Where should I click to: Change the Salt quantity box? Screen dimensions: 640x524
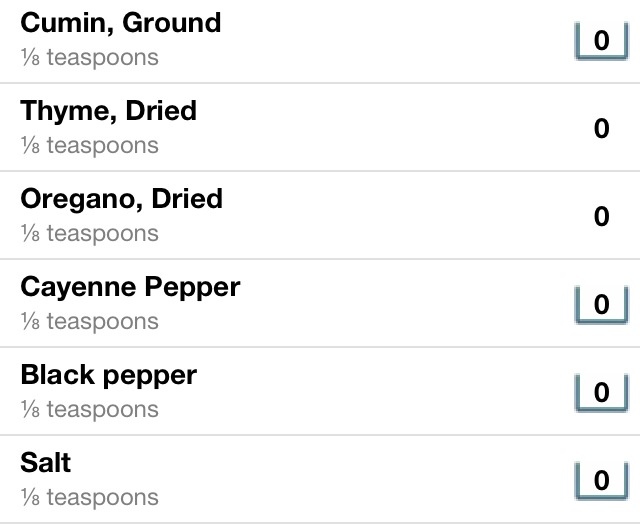[x=601, y=481]
